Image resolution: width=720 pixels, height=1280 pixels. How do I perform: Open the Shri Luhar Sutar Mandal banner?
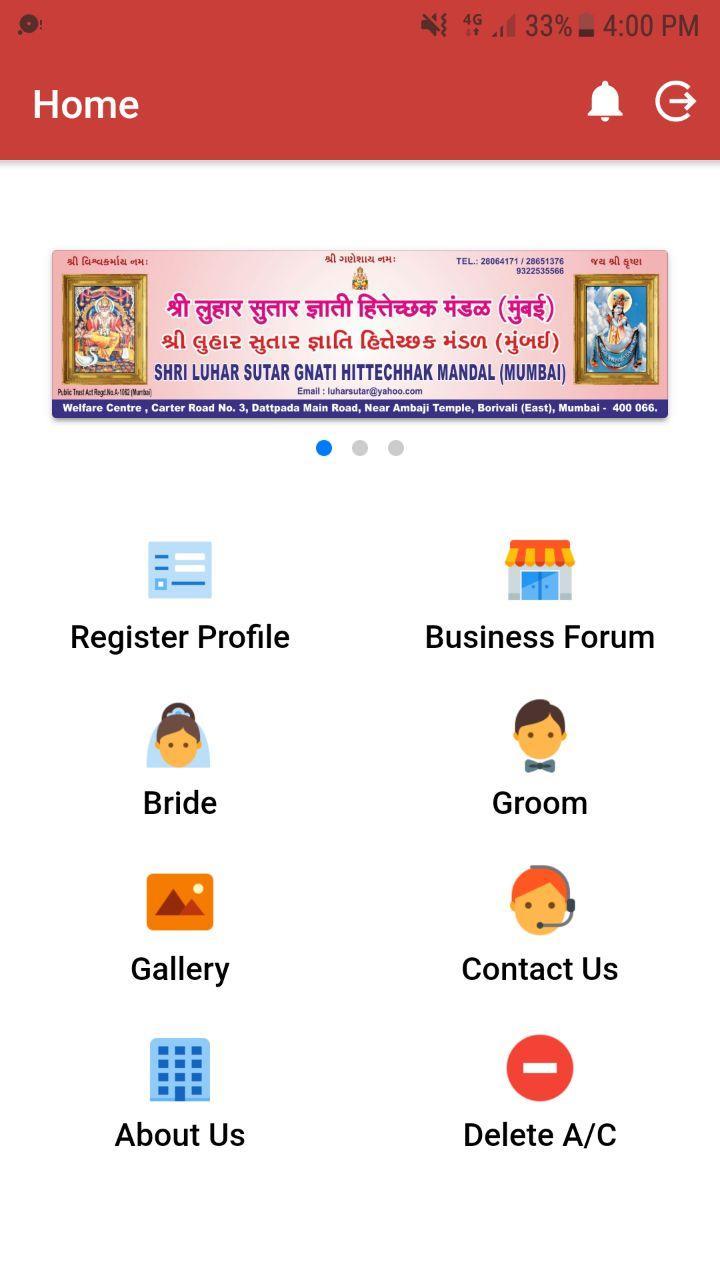[x=360, y=334]
